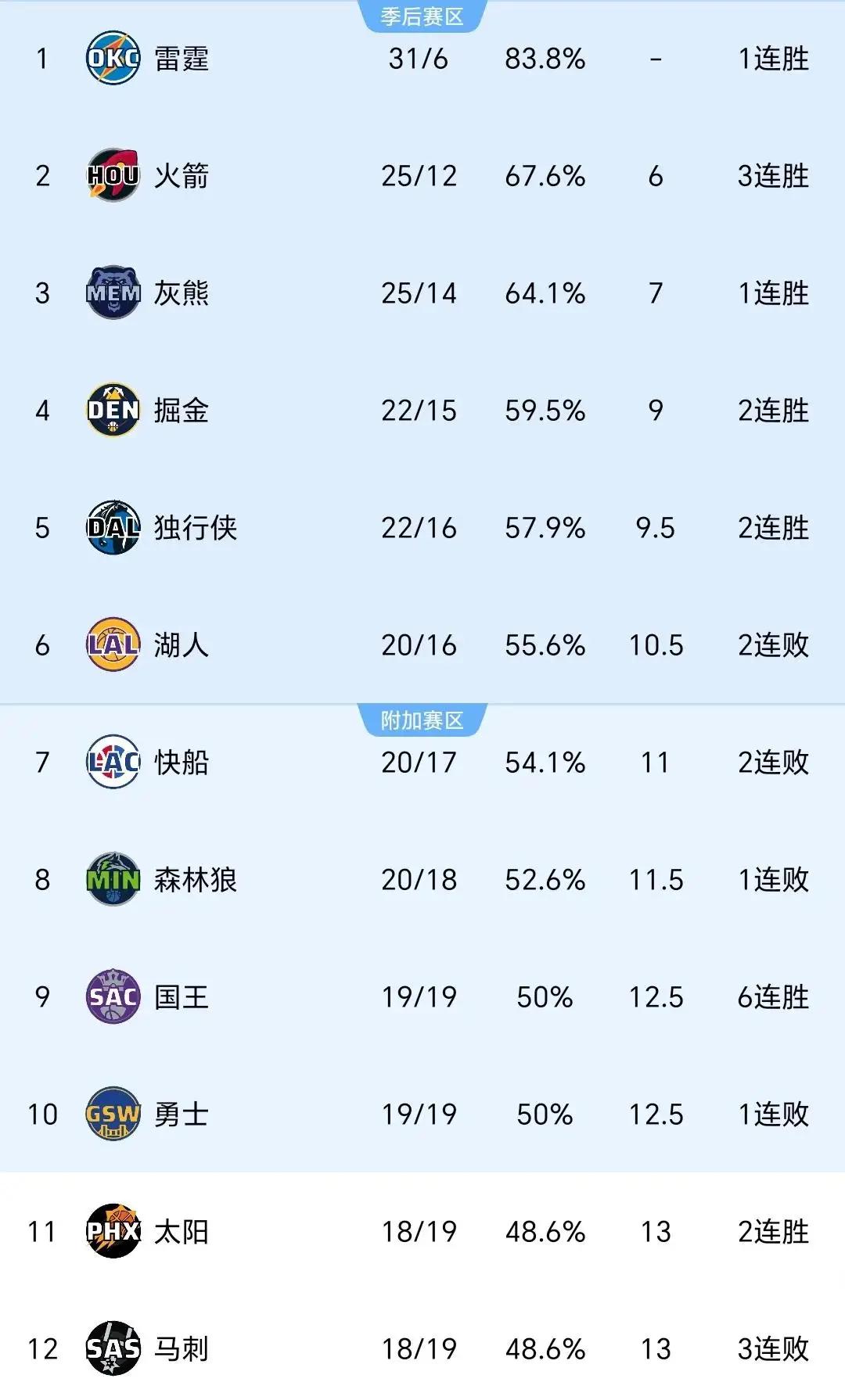Image resolution: width=845 pixels, height=1400 pixels.
Task: Tap the 湖人 standings row
Action: [x=422, y=645]
